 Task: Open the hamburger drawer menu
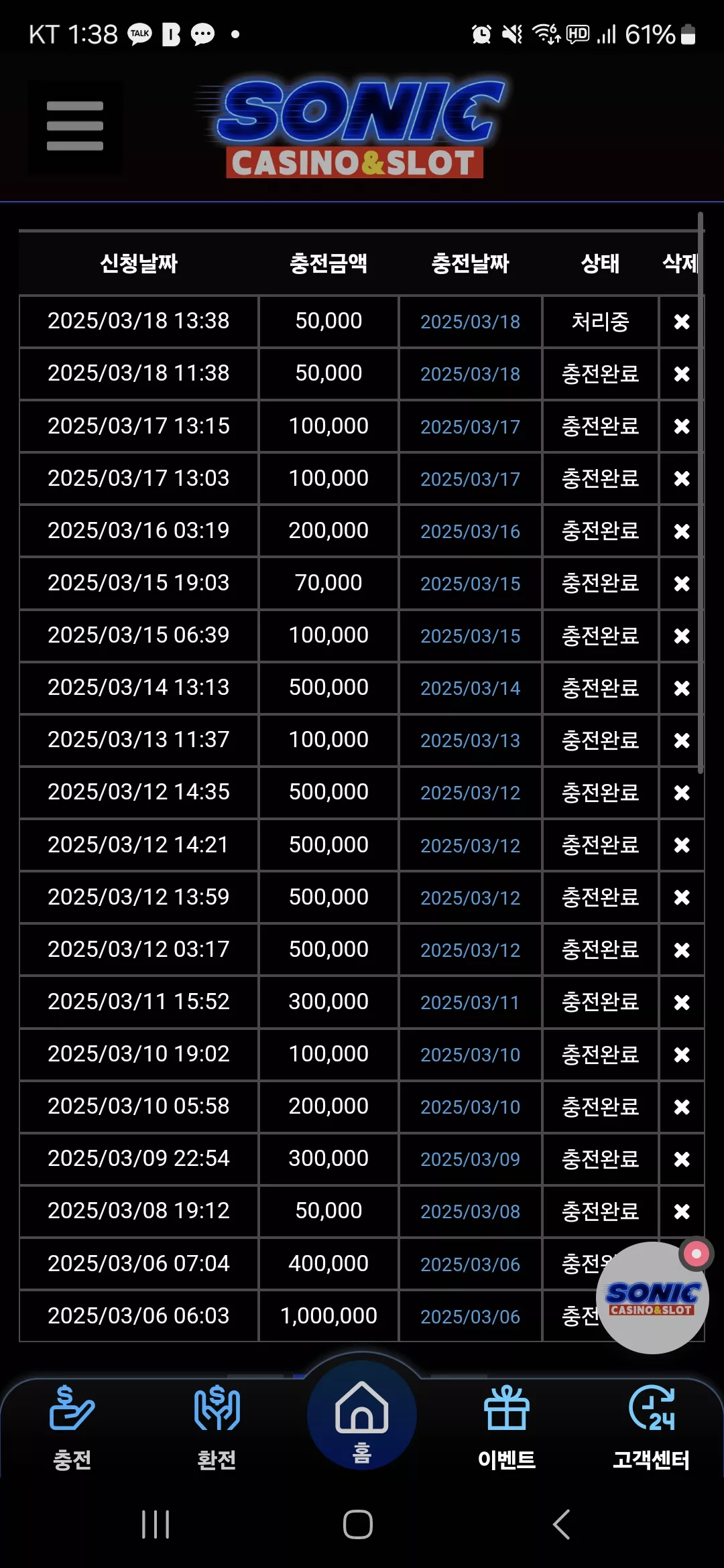[x=75, y=127]
